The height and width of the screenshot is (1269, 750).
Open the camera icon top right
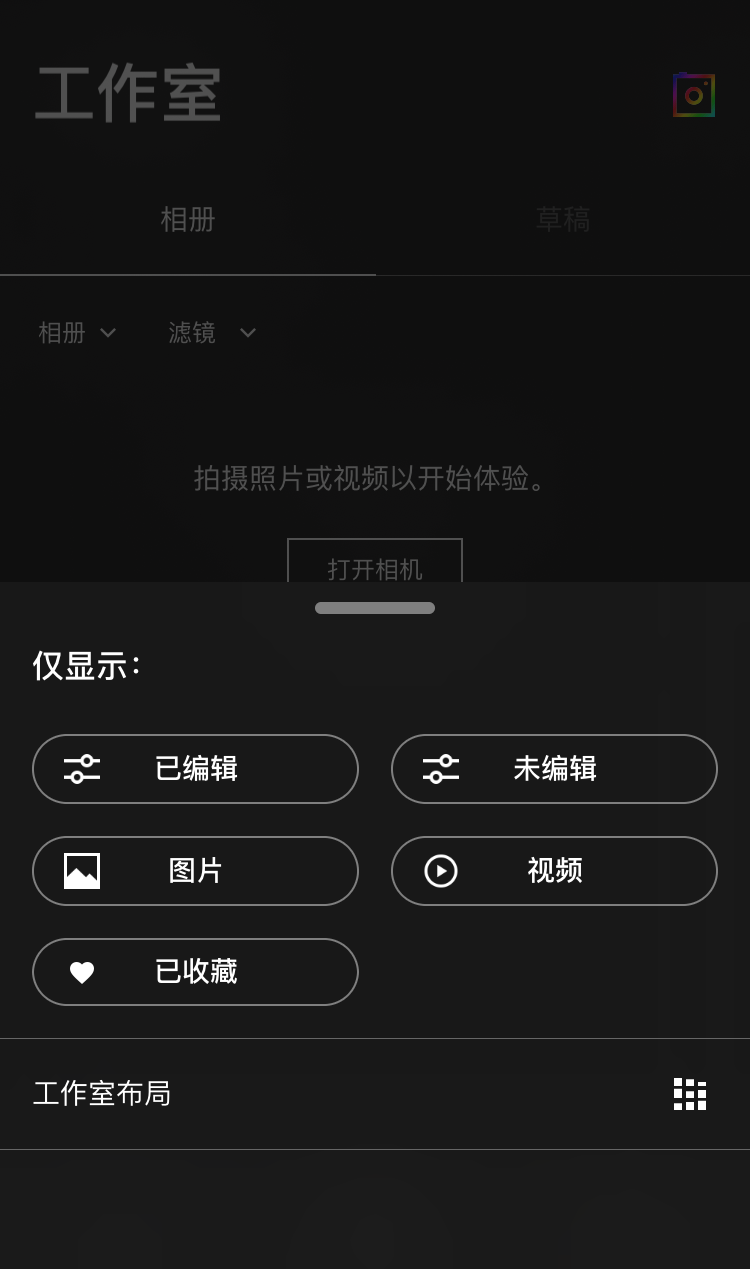click(x=694, y=95)
